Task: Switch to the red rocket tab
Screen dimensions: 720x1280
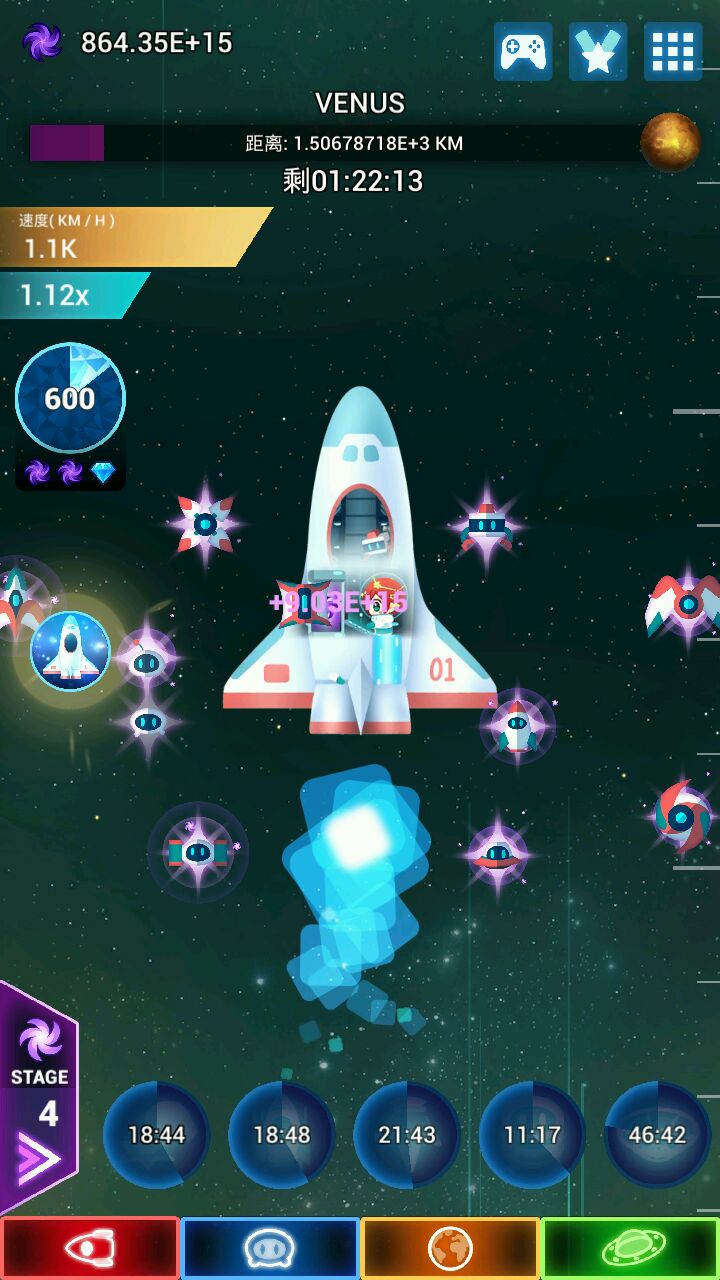Action: [90, 1248]
